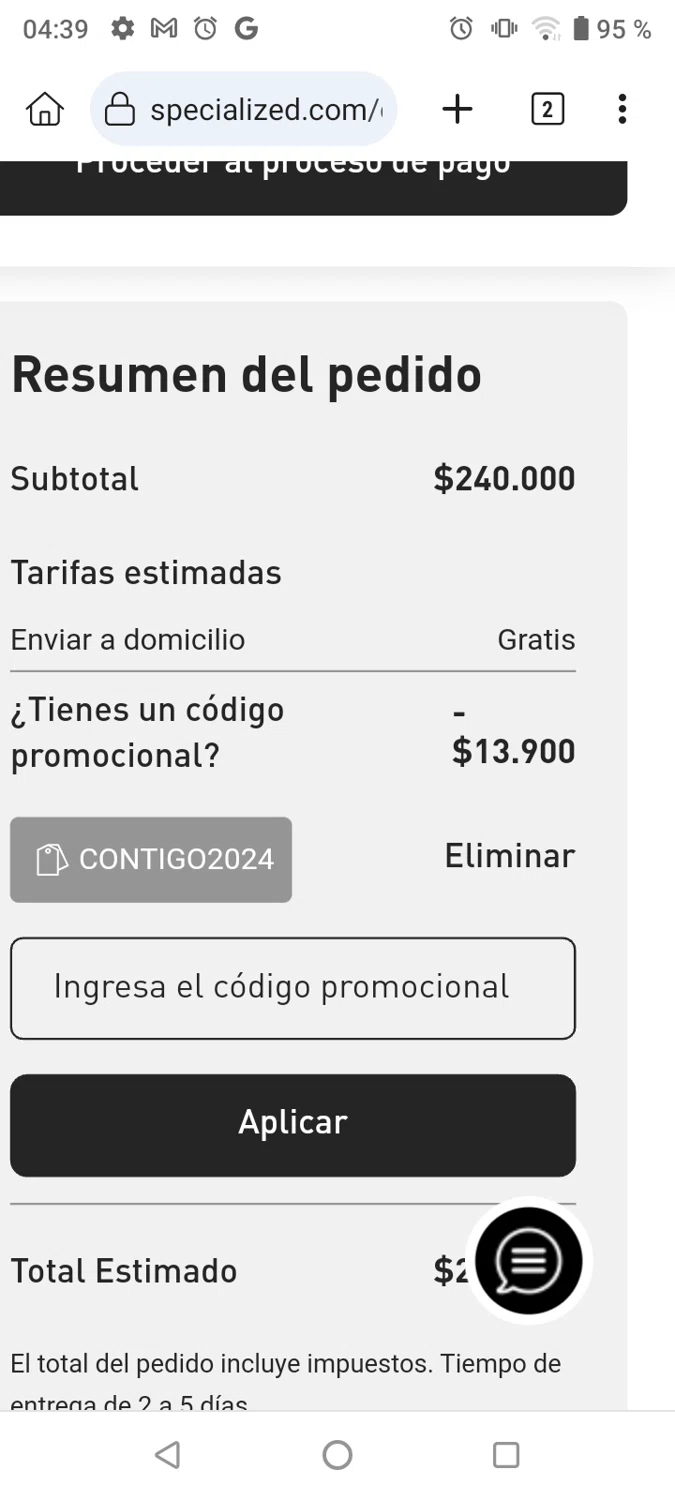Open a new browser tab
The image size is (675, 1500).
(457, 108)
